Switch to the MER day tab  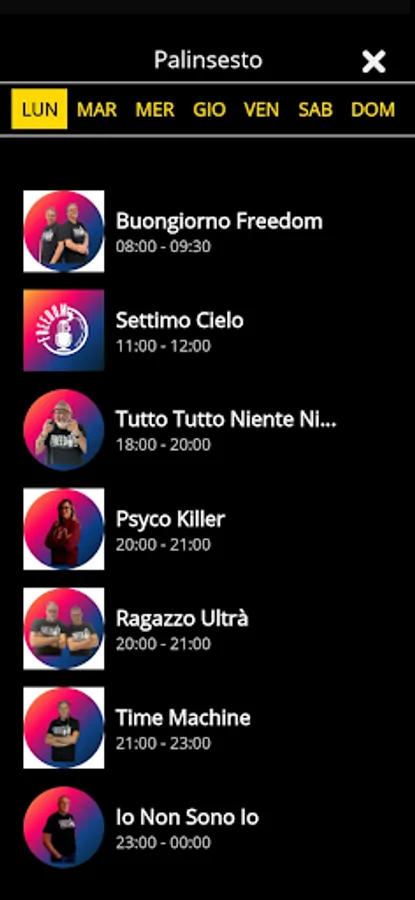click(155, 109)
